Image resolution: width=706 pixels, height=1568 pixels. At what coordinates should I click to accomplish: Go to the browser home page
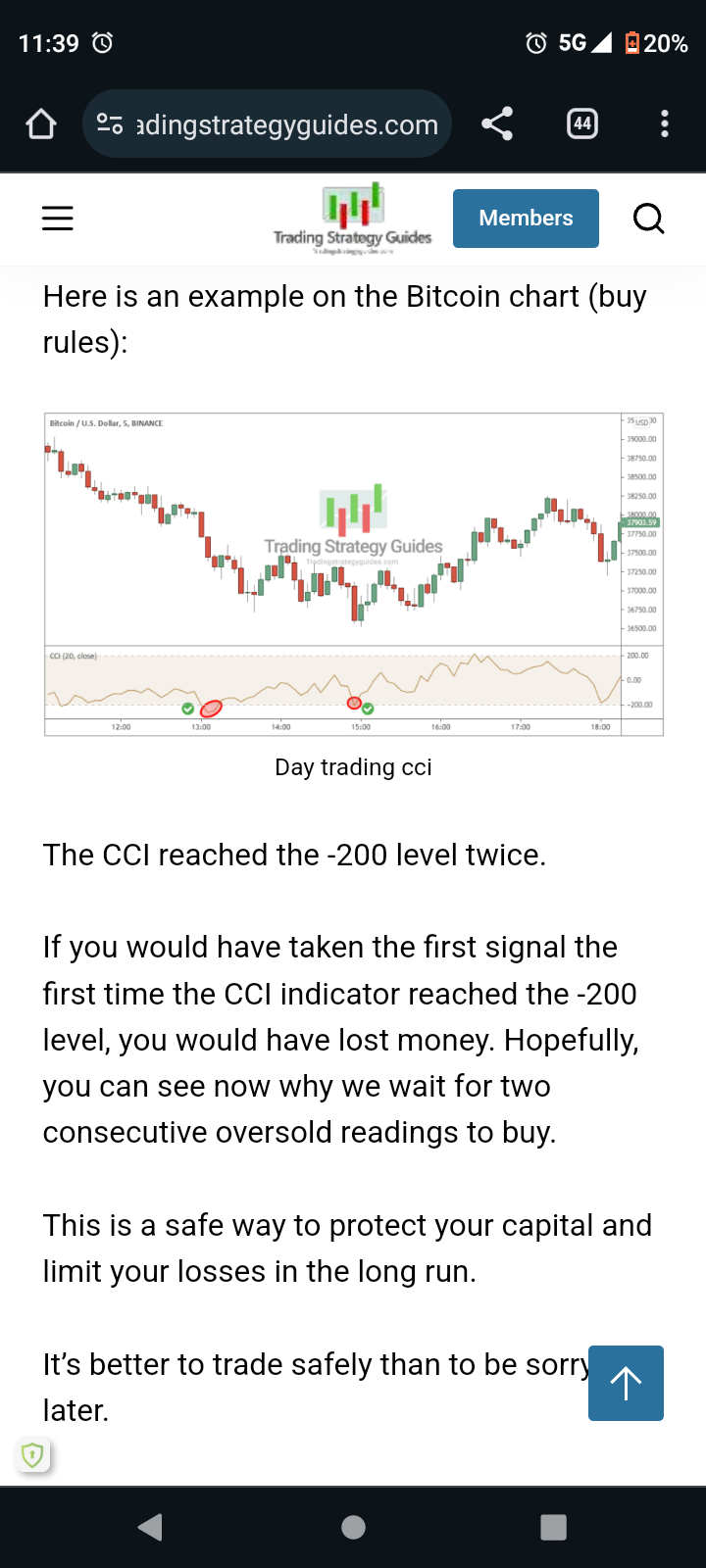pos(41,124)
